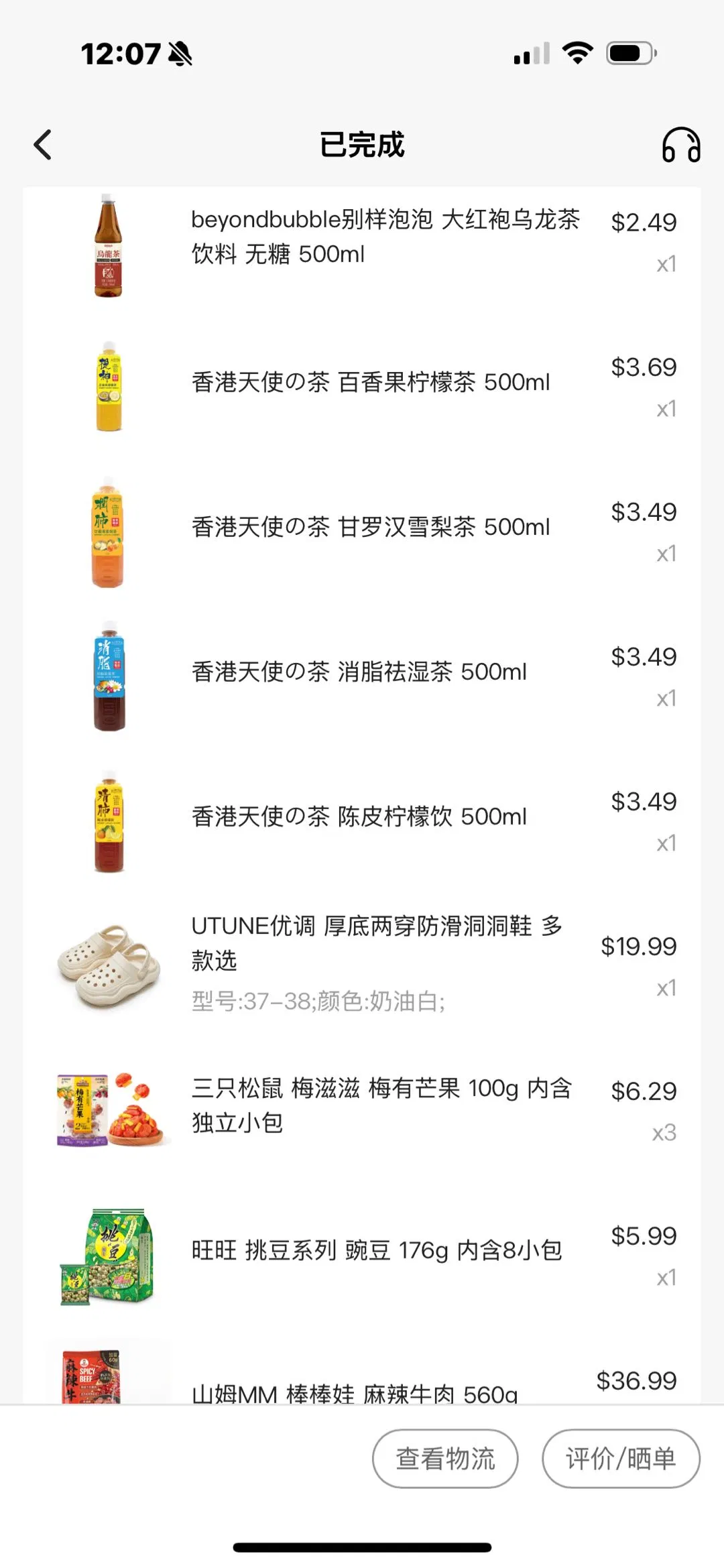Open beyondbubble 大红袍乌龙茶 item

(x=385, y=237)
